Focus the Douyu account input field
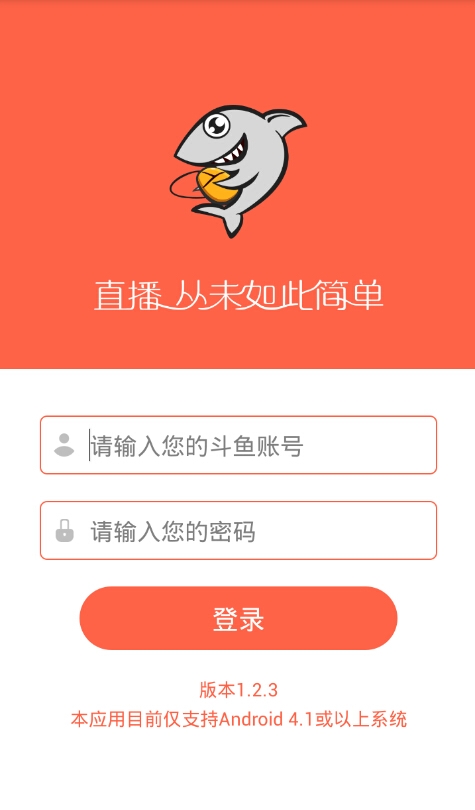 click(x=239, y=445)
